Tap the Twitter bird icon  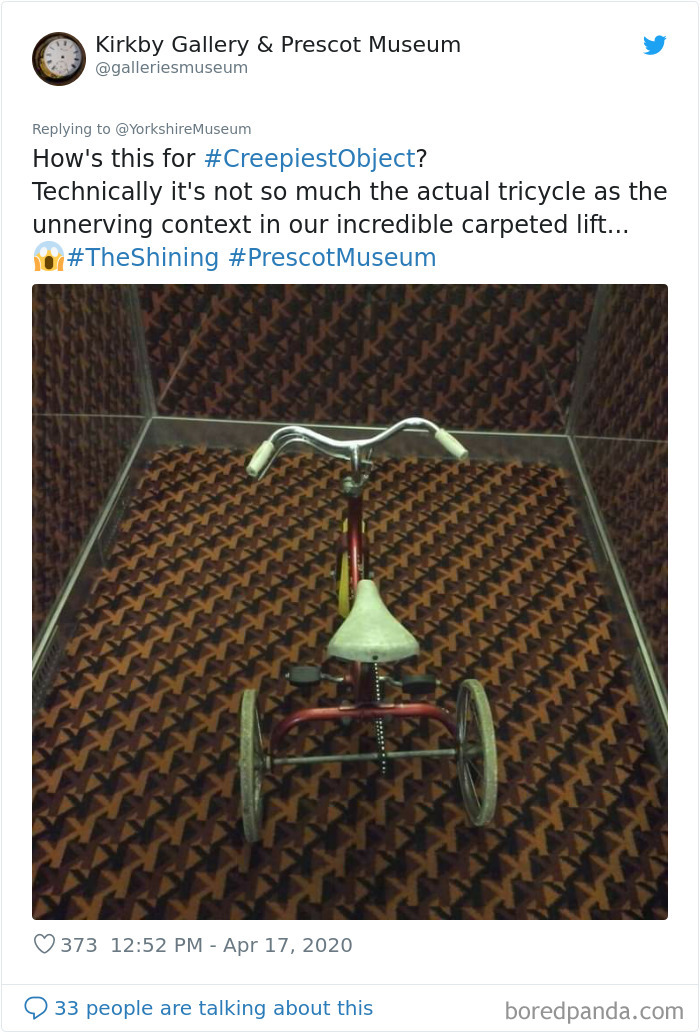pyautogui.click(x=654, y=45)
